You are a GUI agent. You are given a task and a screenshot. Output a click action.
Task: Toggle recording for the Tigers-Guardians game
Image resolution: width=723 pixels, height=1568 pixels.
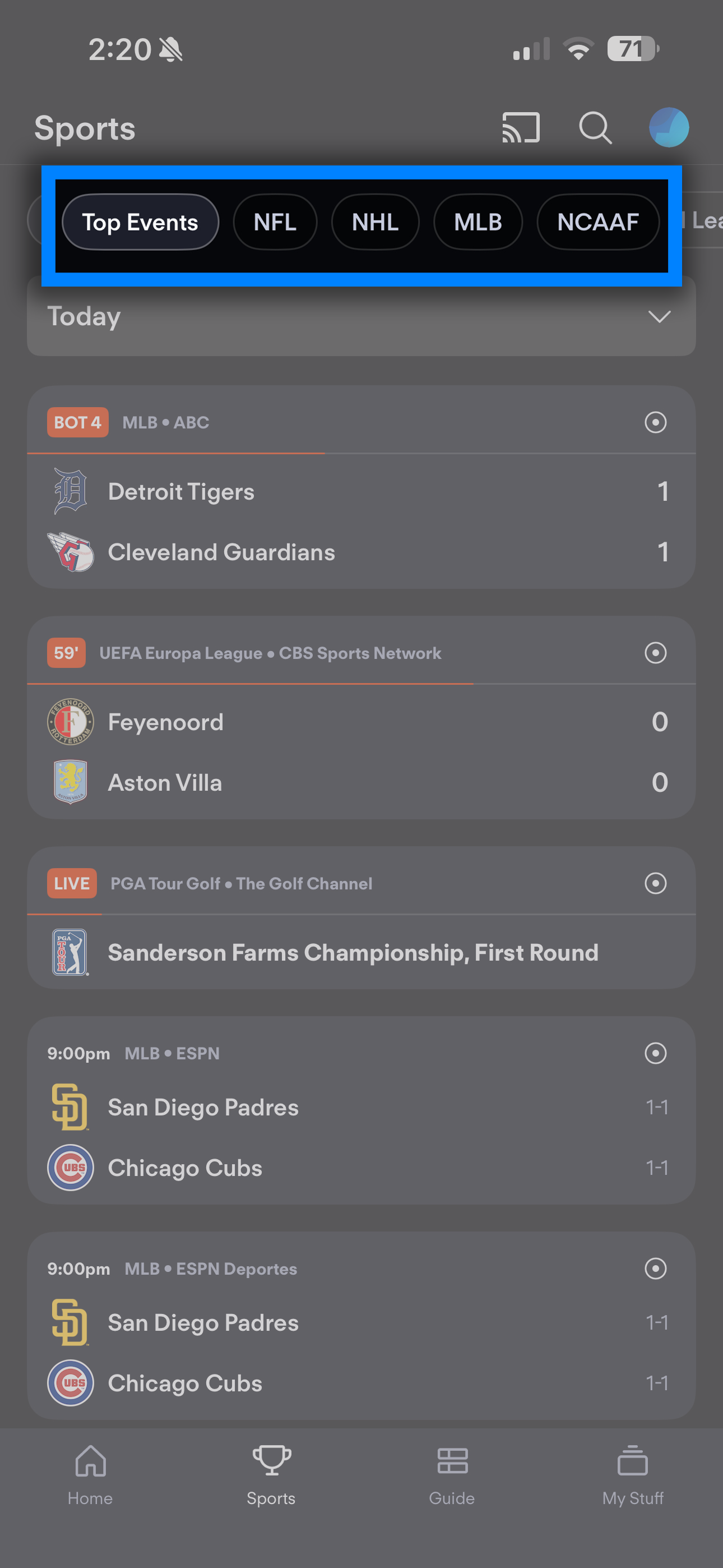pyautogui.click(x=655, y=422)
